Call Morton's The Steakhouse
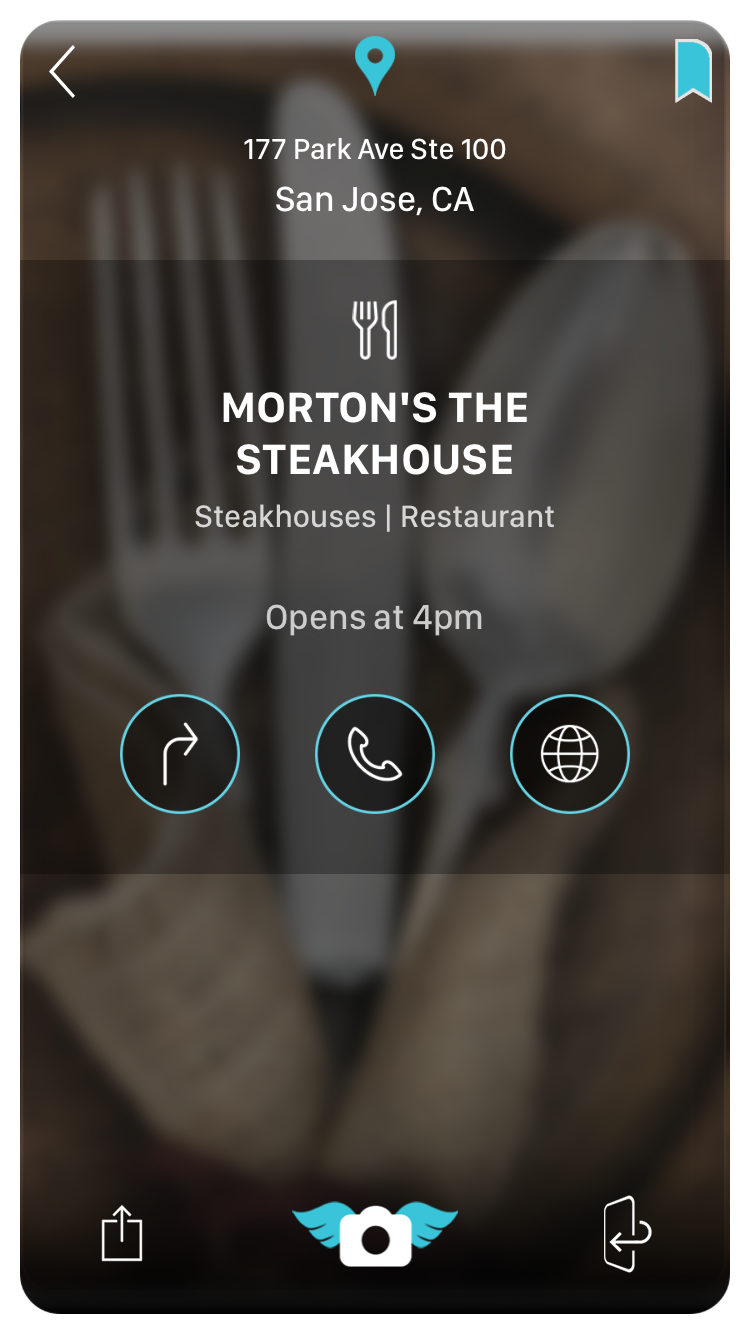The height and width of the screenshot is (1334, 750). [x=375, y=753]
